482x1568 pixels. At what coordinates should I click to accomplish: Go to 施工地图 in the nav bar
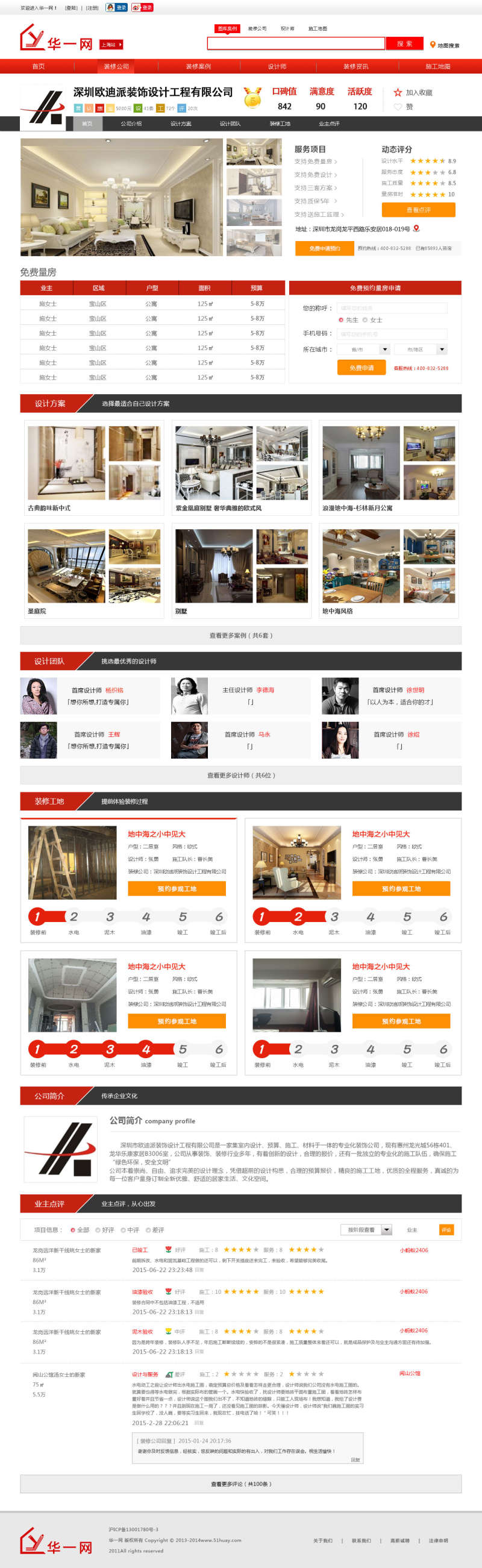coord(437,66)
